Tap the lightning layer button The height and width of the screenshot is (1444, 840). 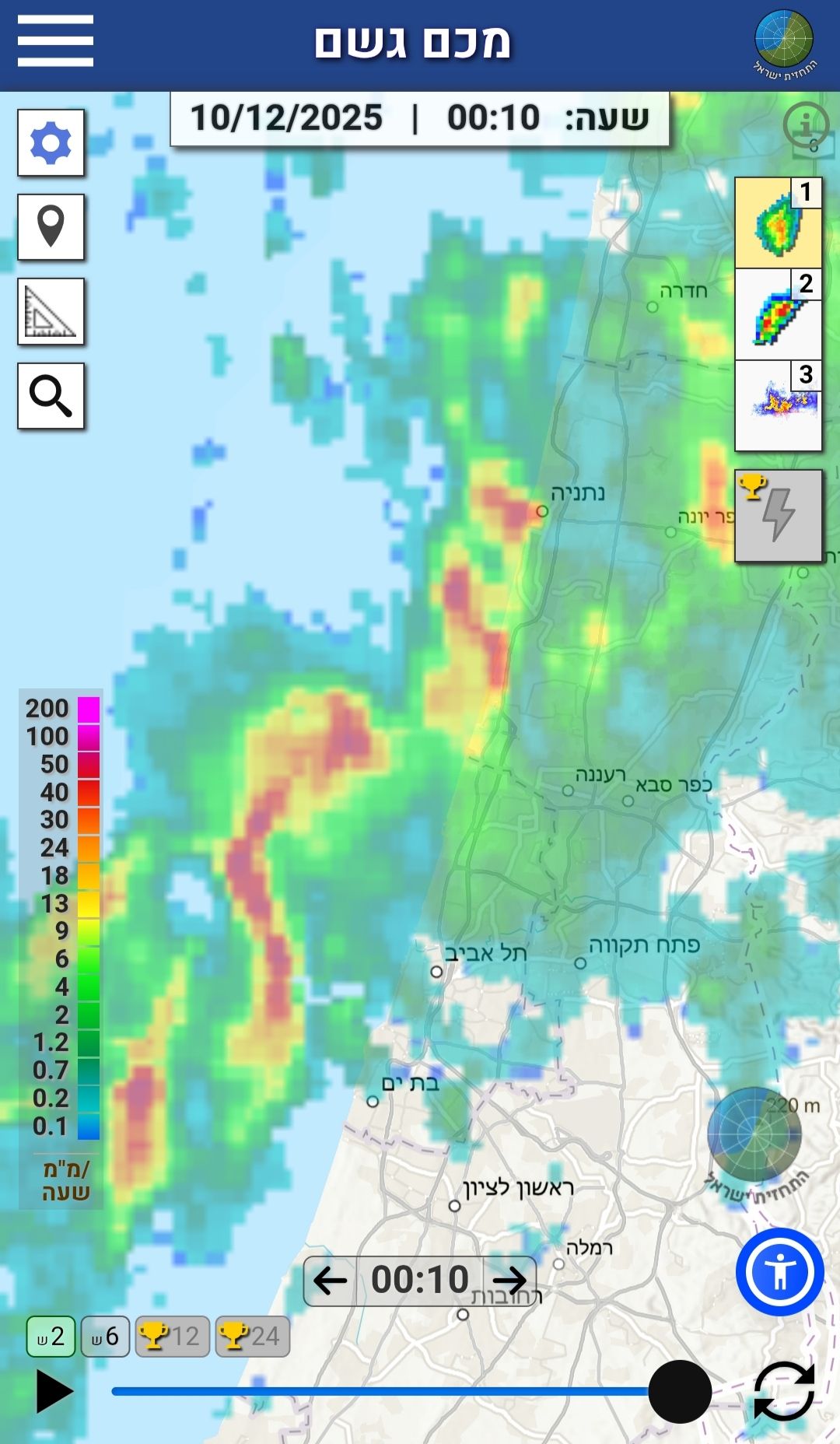[x=778, y=515]
